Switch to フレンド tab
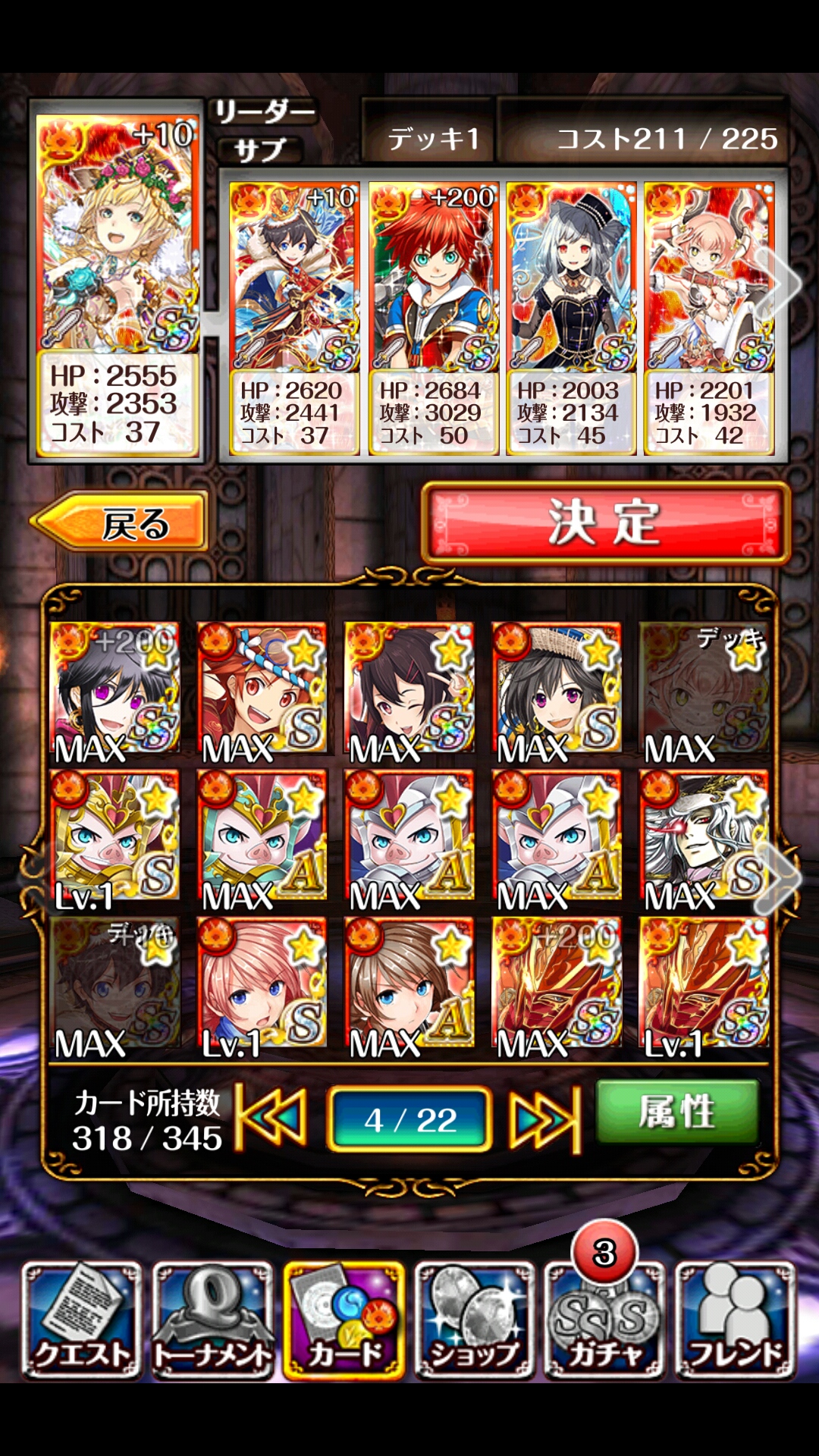This screenshot has width=819, height=1456. pyautogui.click(x=734, y=1321)
